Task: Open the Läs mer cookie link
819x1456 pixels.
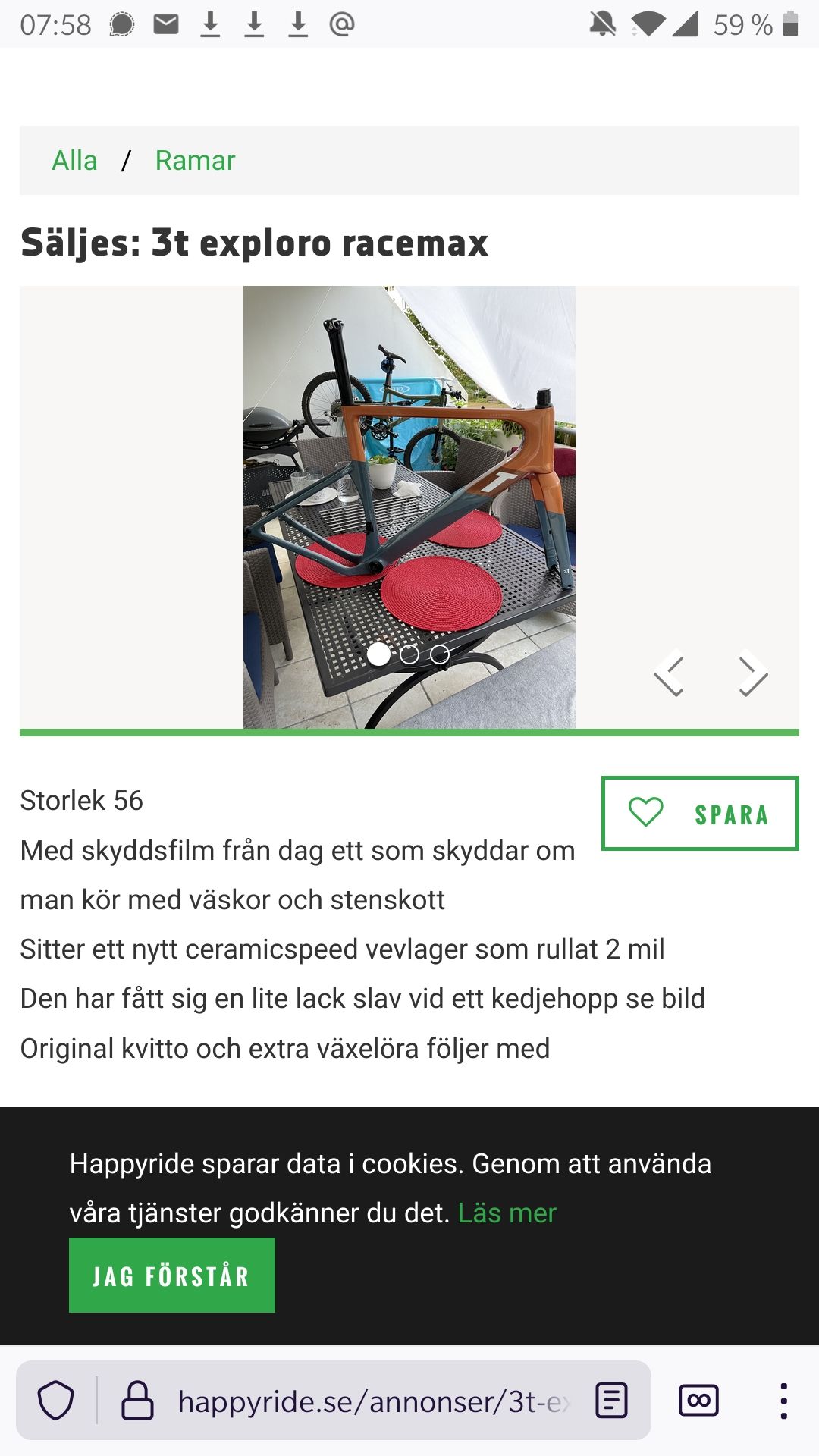Action: click(507, 1213)
